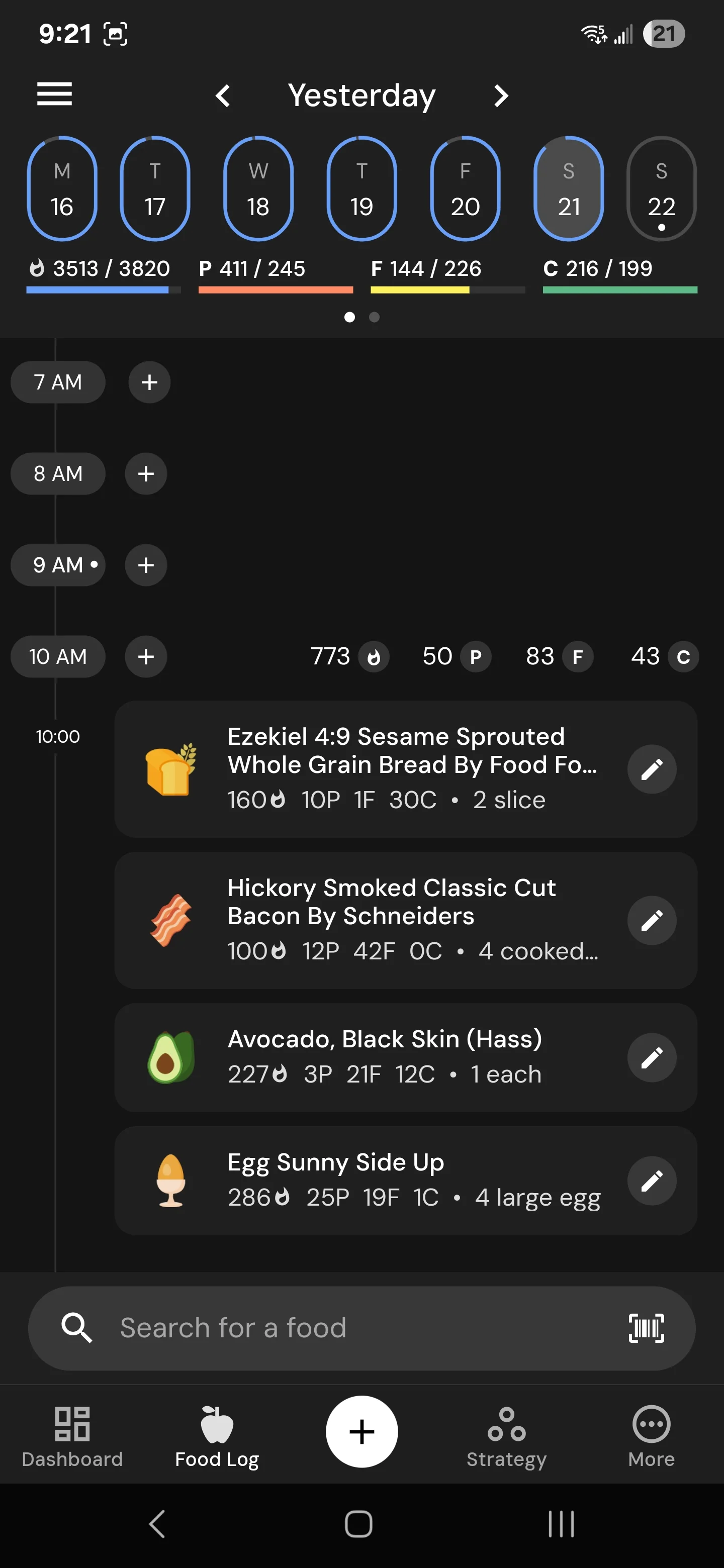724x1568 pixels.
Task: Switch to the Dashboard tab
Action: (72, 1436)
